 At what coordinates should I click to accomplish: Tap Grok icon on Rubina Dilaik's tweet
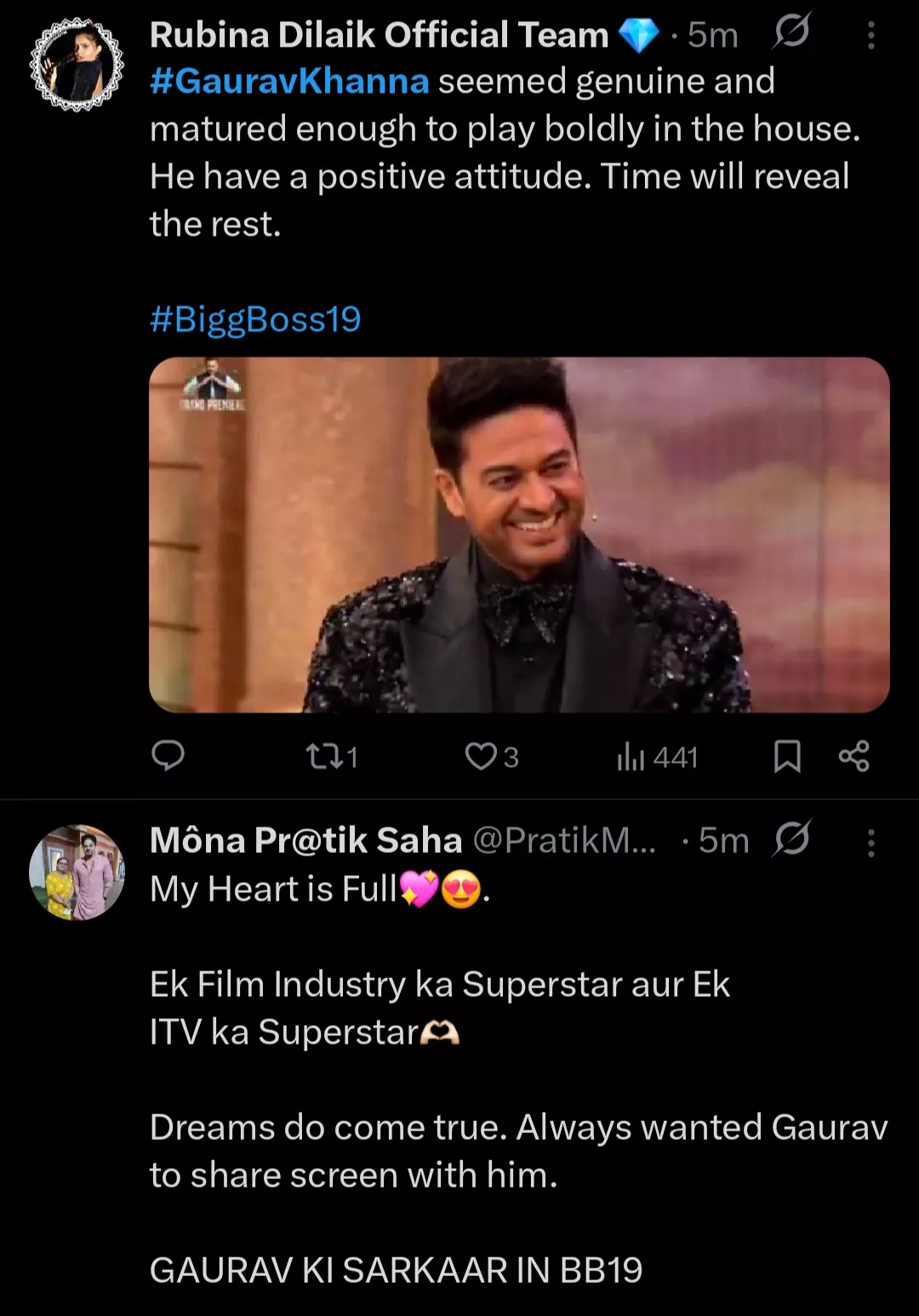[x=792, y=32]
